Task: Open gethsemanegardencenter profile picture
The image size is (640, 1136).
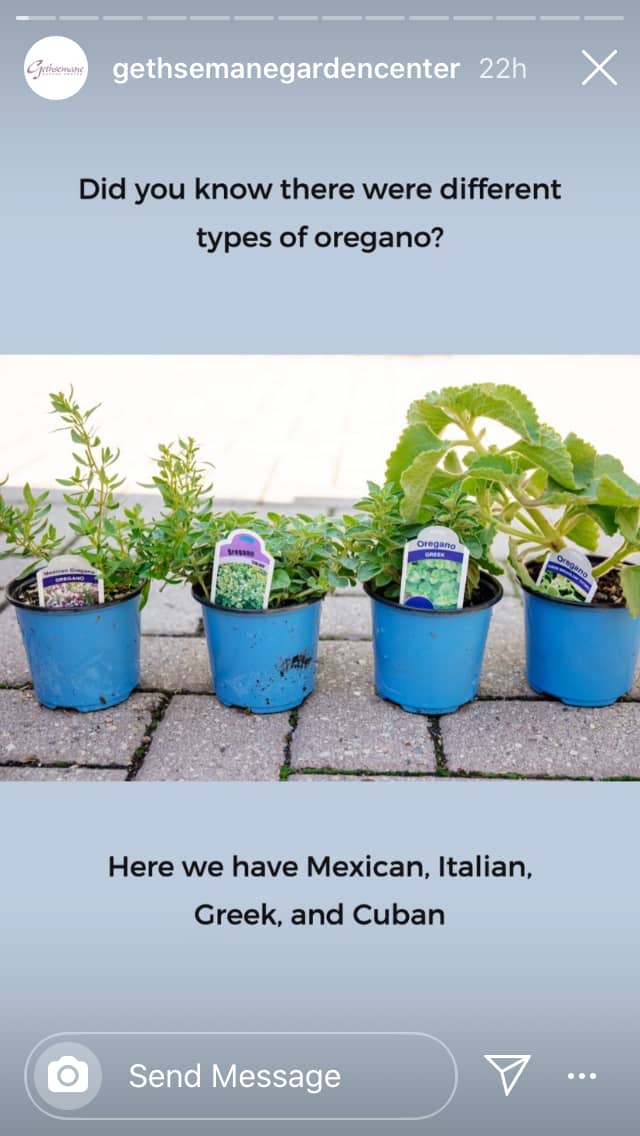Action: click(x=56, y=68)
